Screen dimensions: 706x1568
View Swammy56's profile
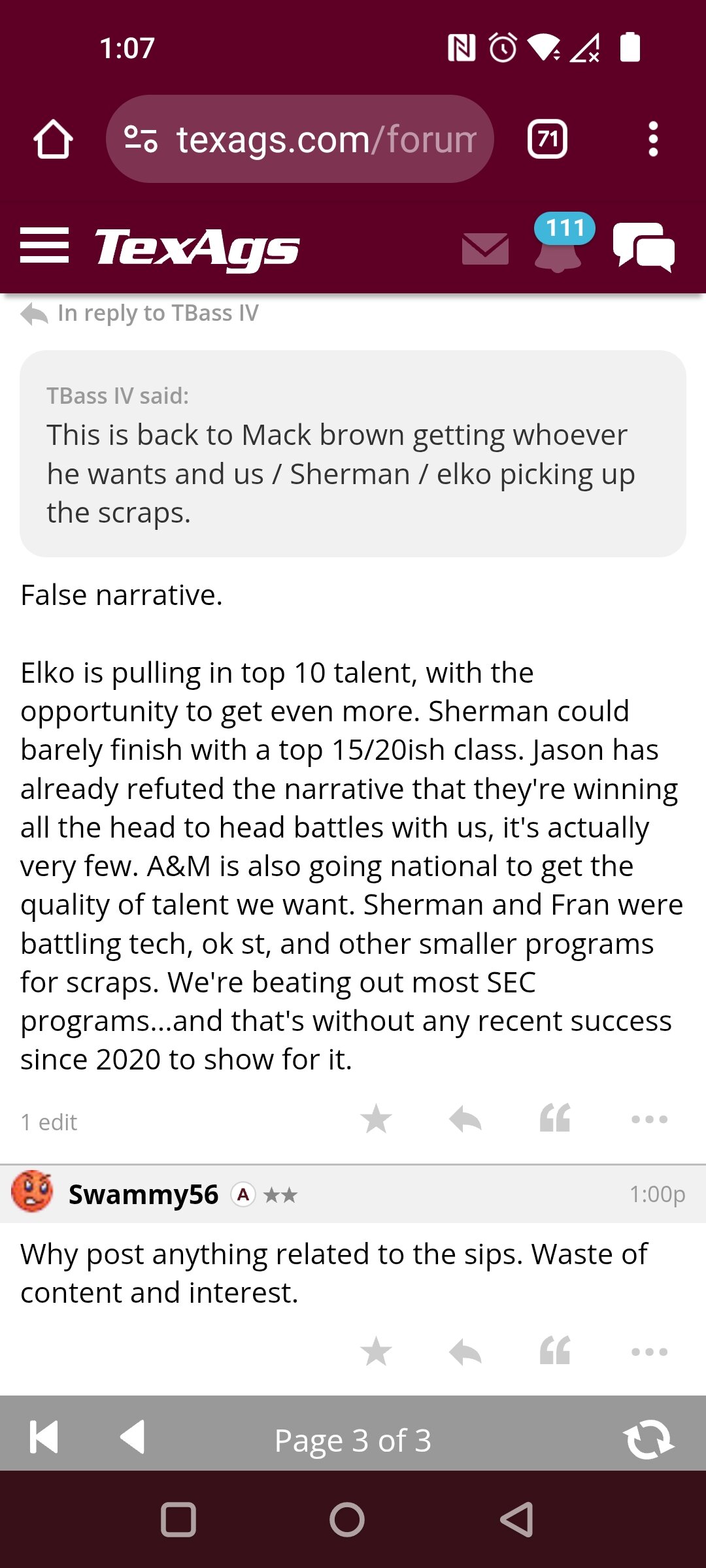tap(143, 1195)
